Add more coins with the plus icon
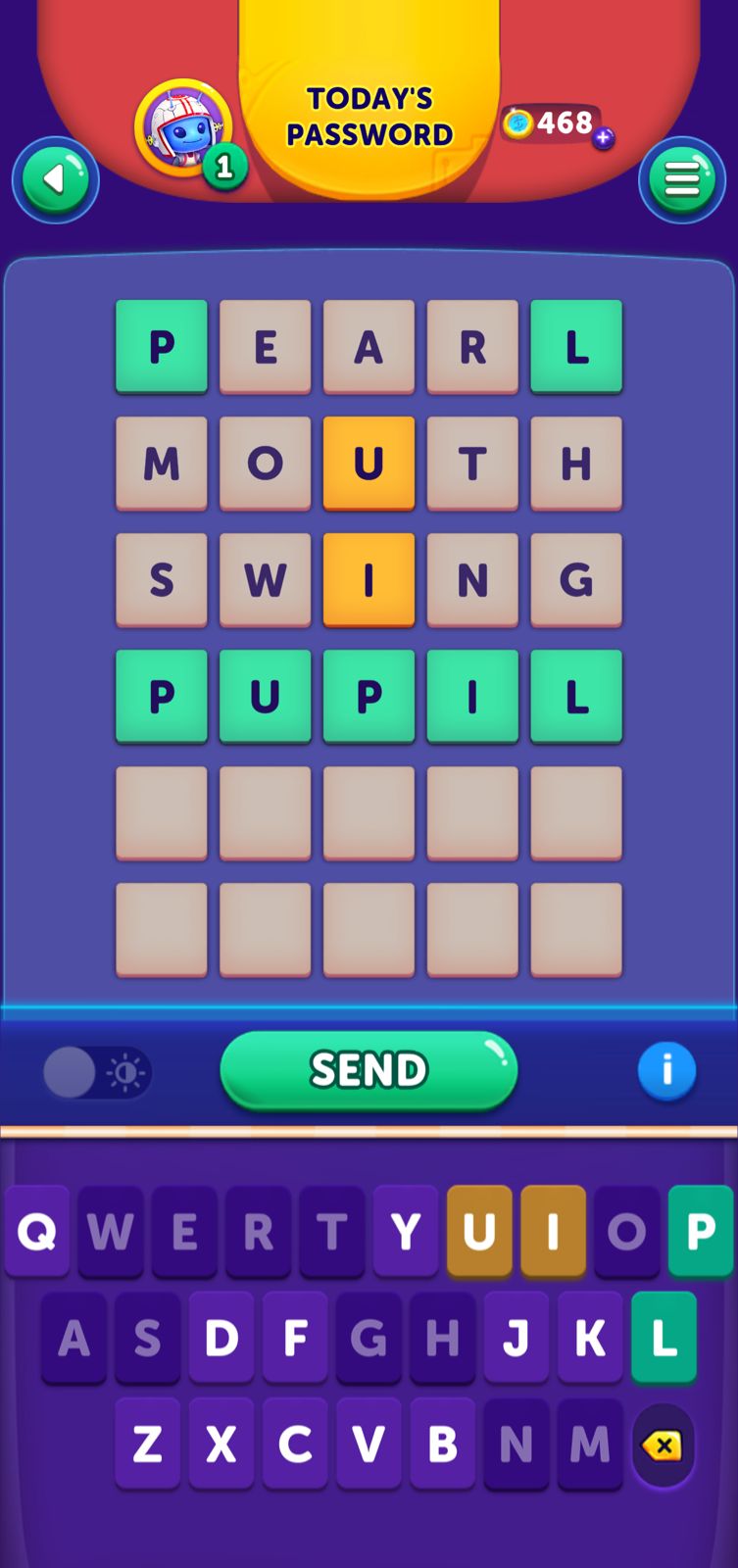Image resolution: width=738 pixels, height=1568 pixels. pyautogui.click(x=604, y=139)
